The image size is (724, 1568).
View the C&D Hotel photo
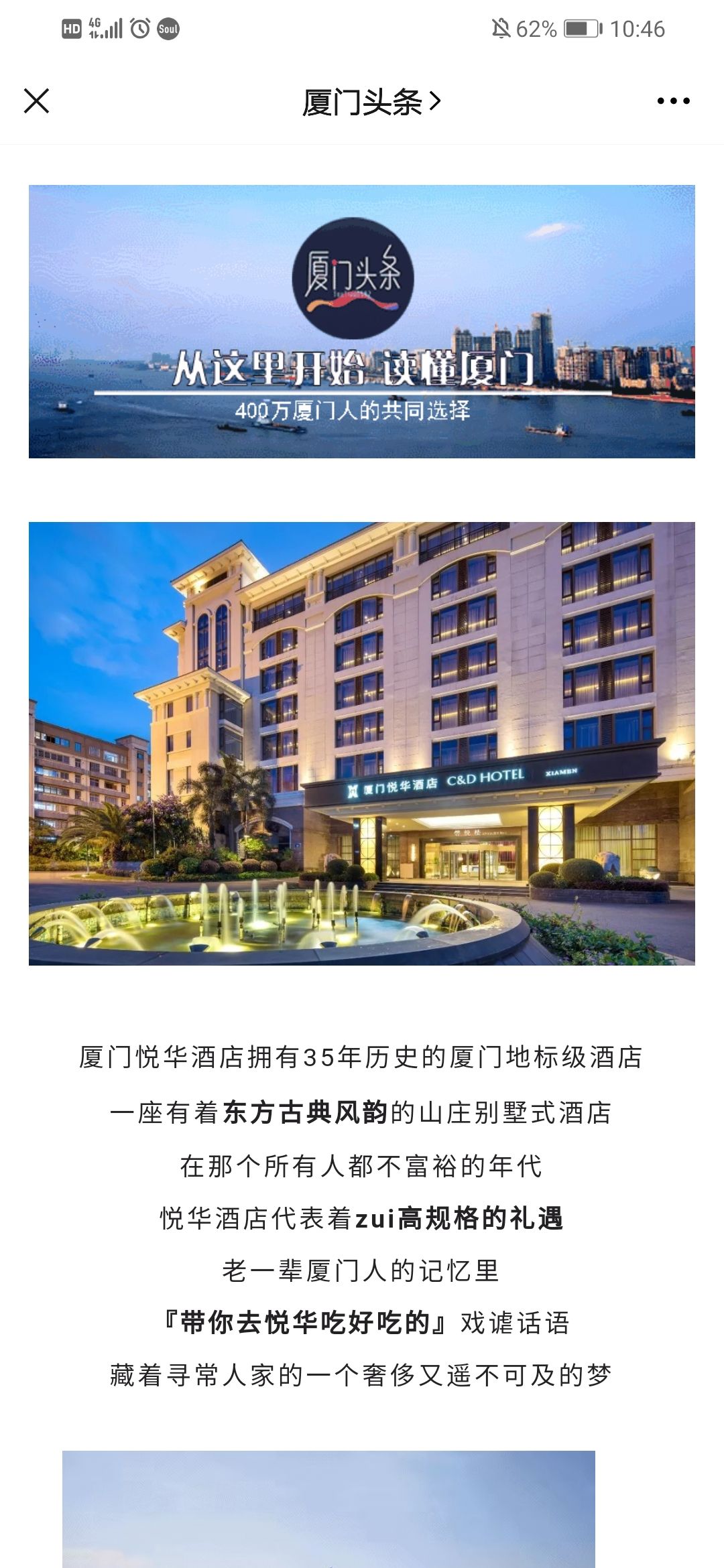coord(362,743)
